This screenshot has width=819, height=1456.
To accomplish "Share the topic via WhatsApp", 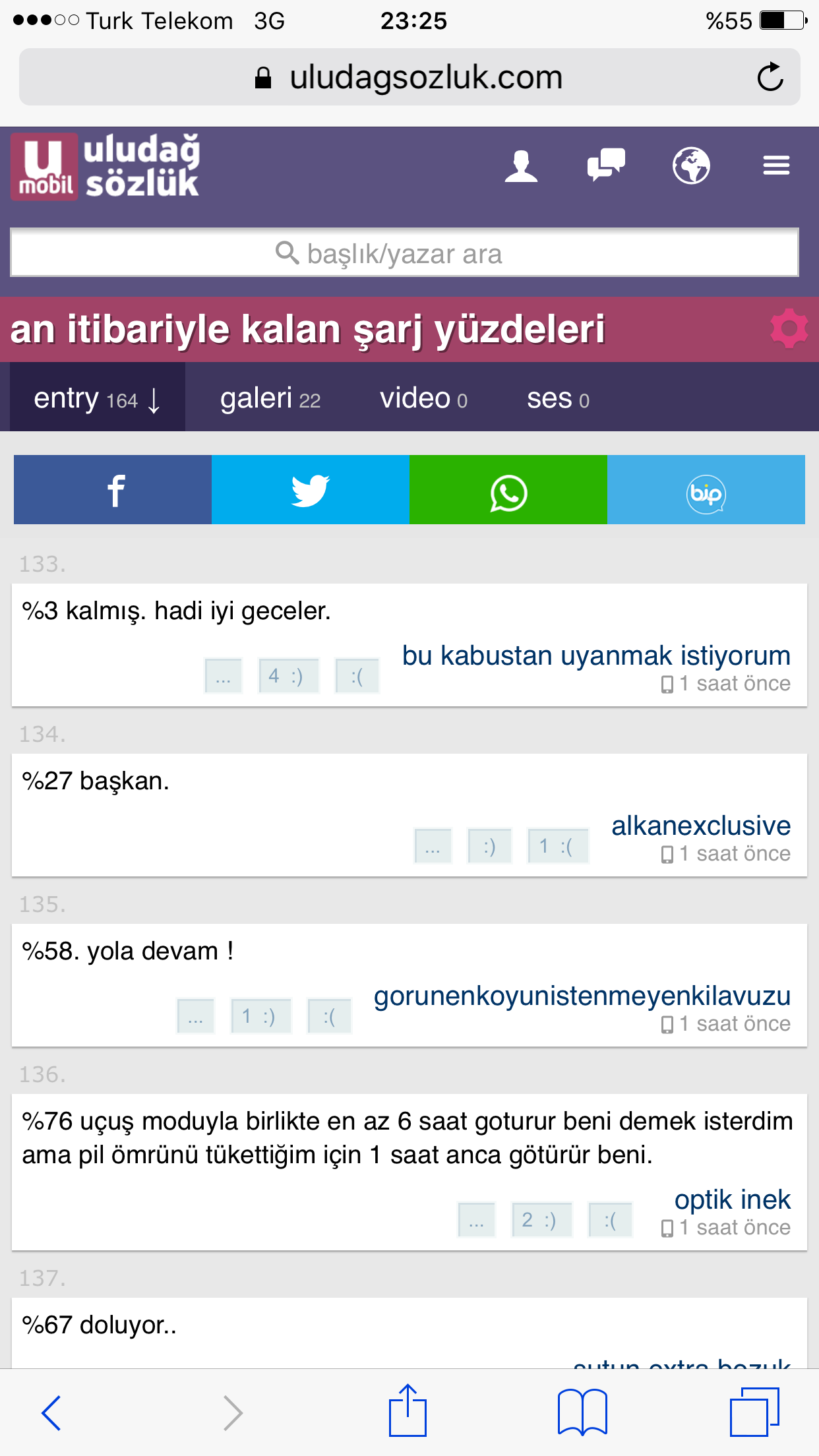I will pos(508,490).
